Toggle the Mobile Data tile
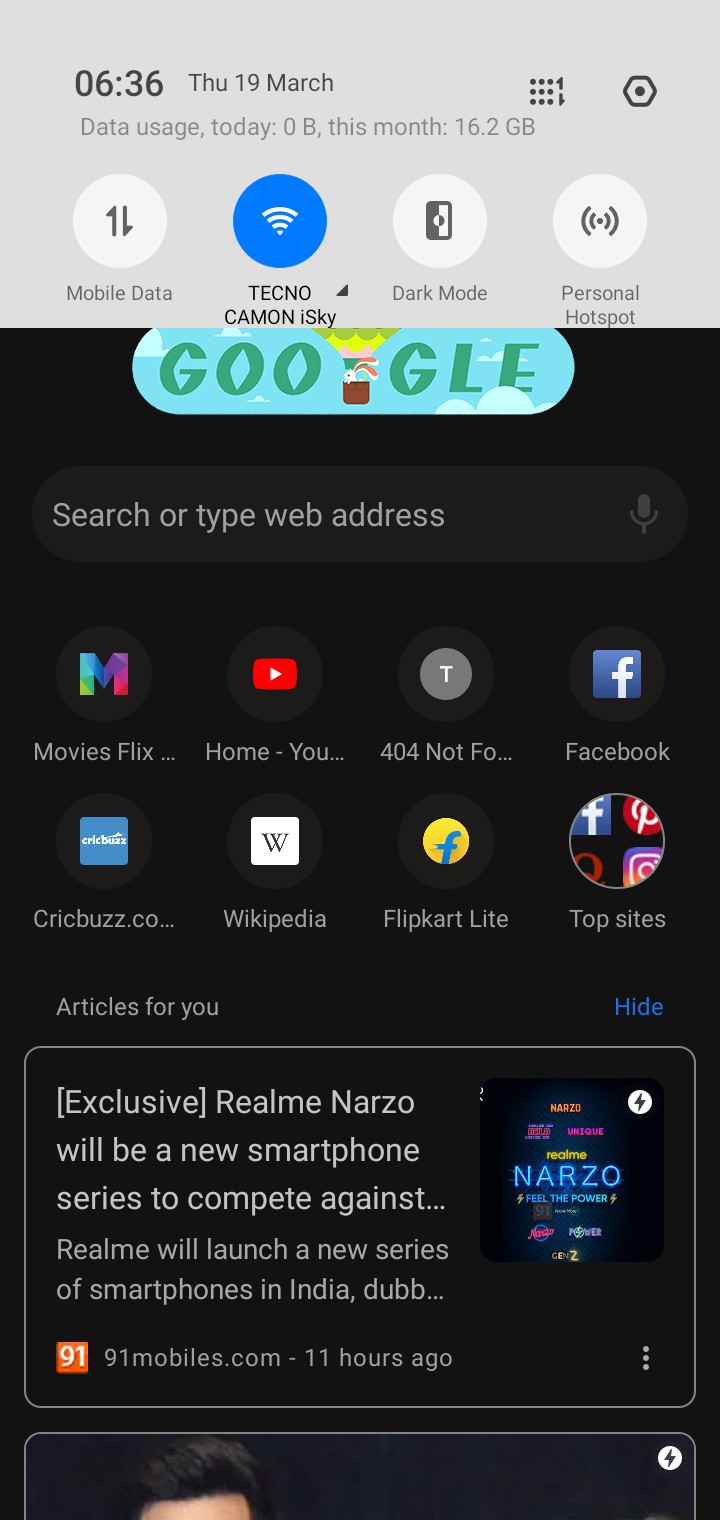This screenshot has height=1520, width=720. 120,220
